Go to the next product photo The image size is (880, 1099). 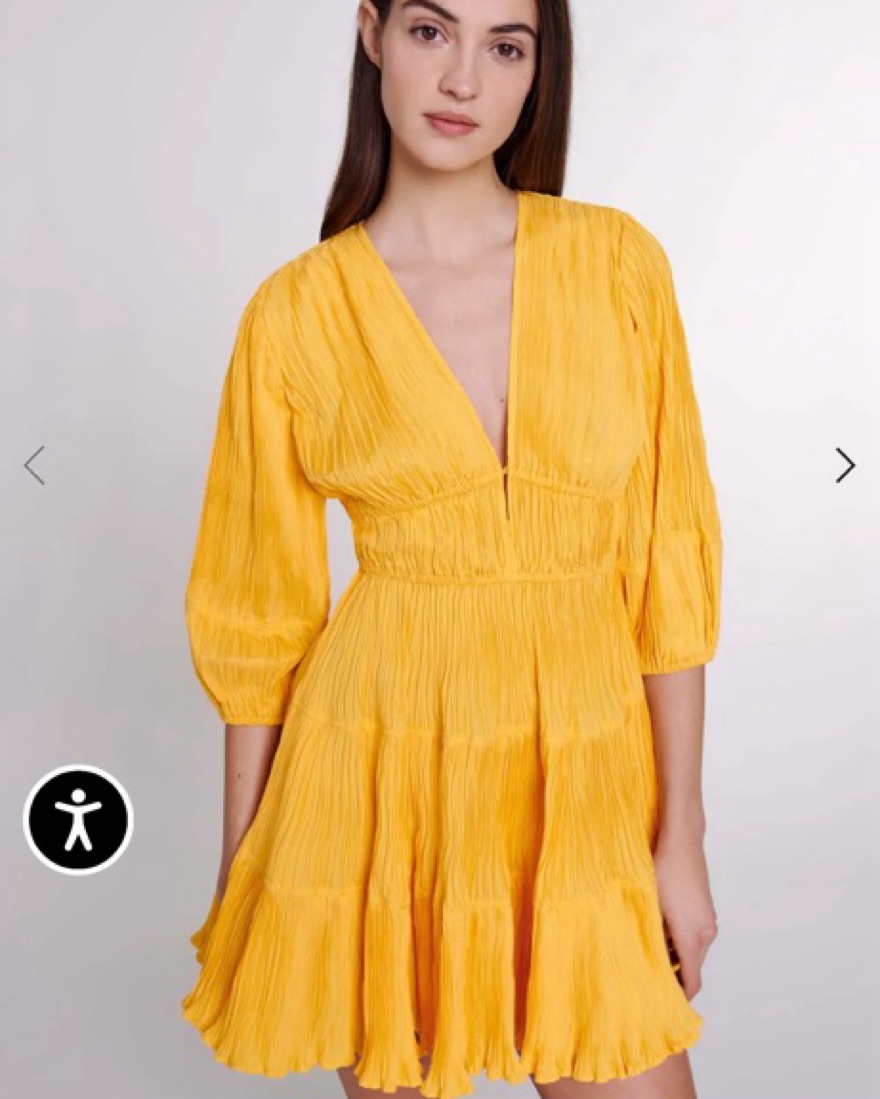tap(845, 465)
